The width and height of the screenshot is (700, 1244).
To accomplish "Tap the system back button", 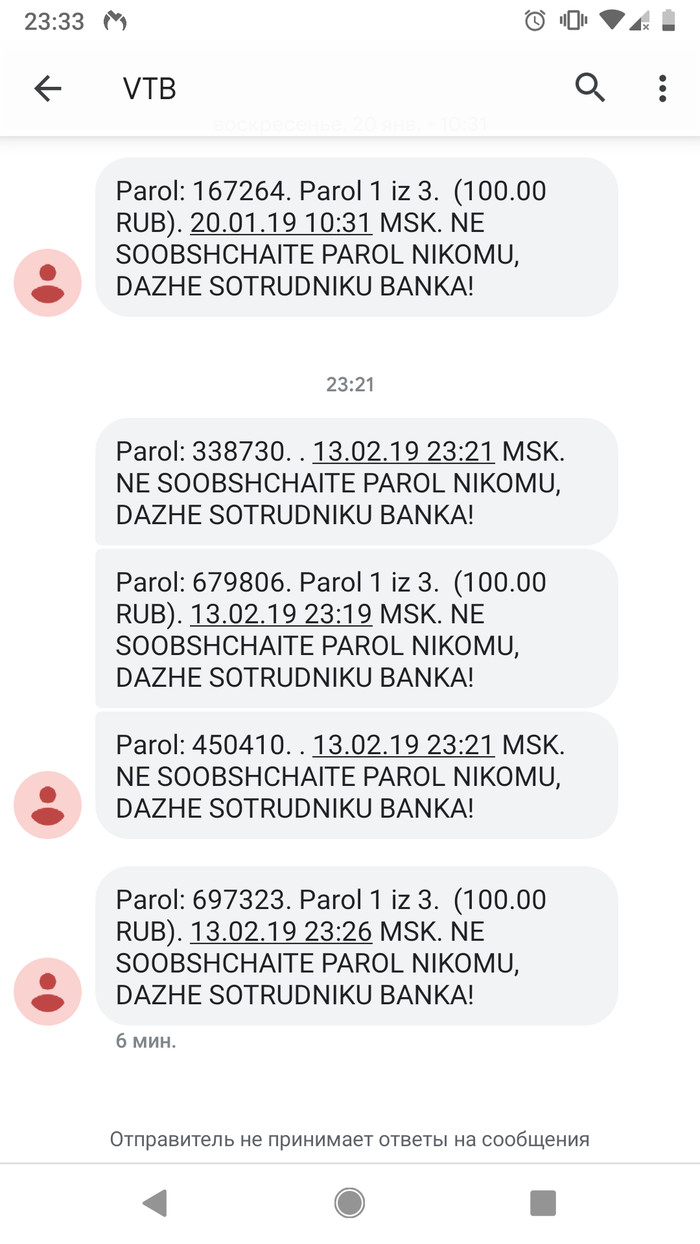I will click(155, 1202).
